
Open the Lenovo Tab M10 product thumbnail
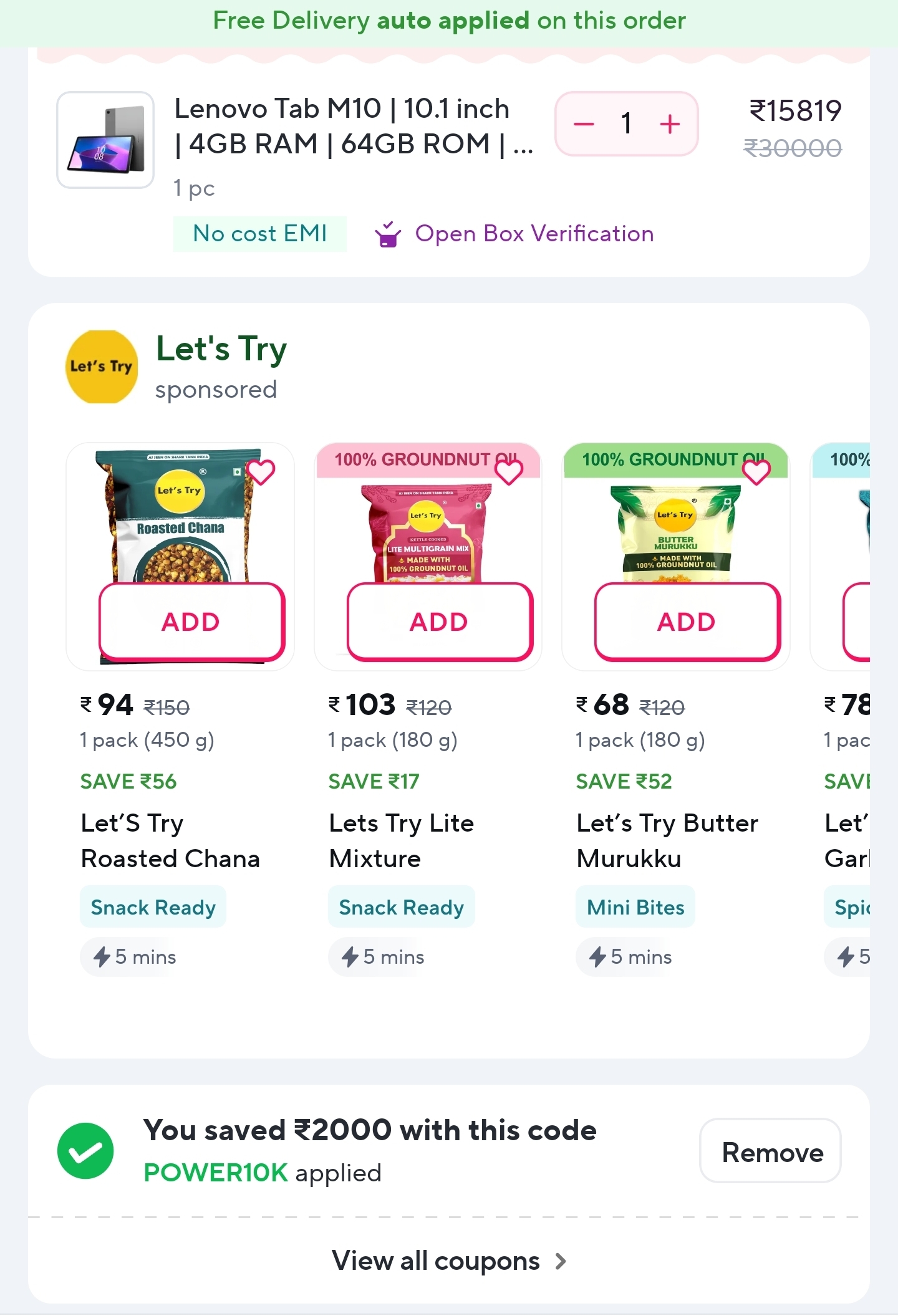[x=105, y=140]
